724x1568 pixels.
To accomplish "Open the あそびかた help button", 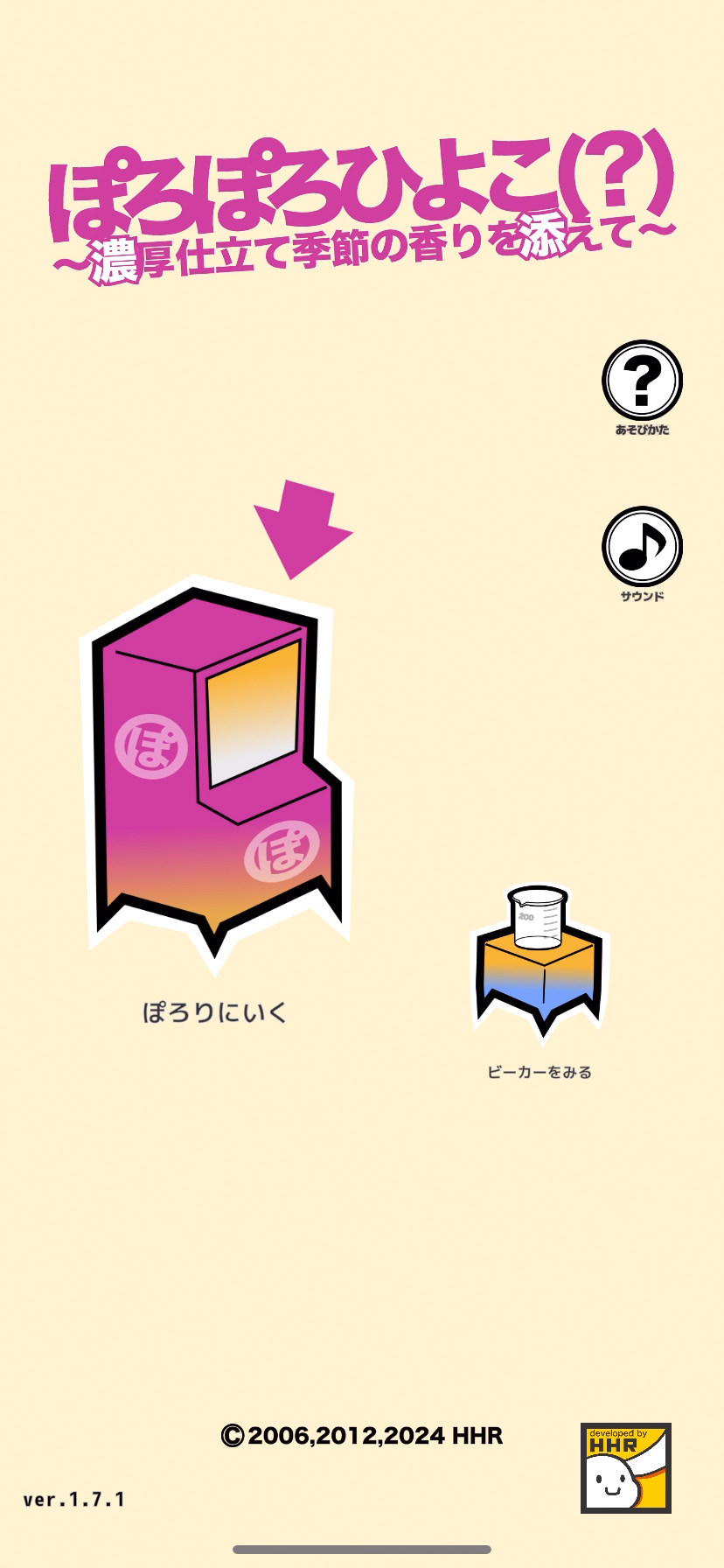I will [642, 381].
